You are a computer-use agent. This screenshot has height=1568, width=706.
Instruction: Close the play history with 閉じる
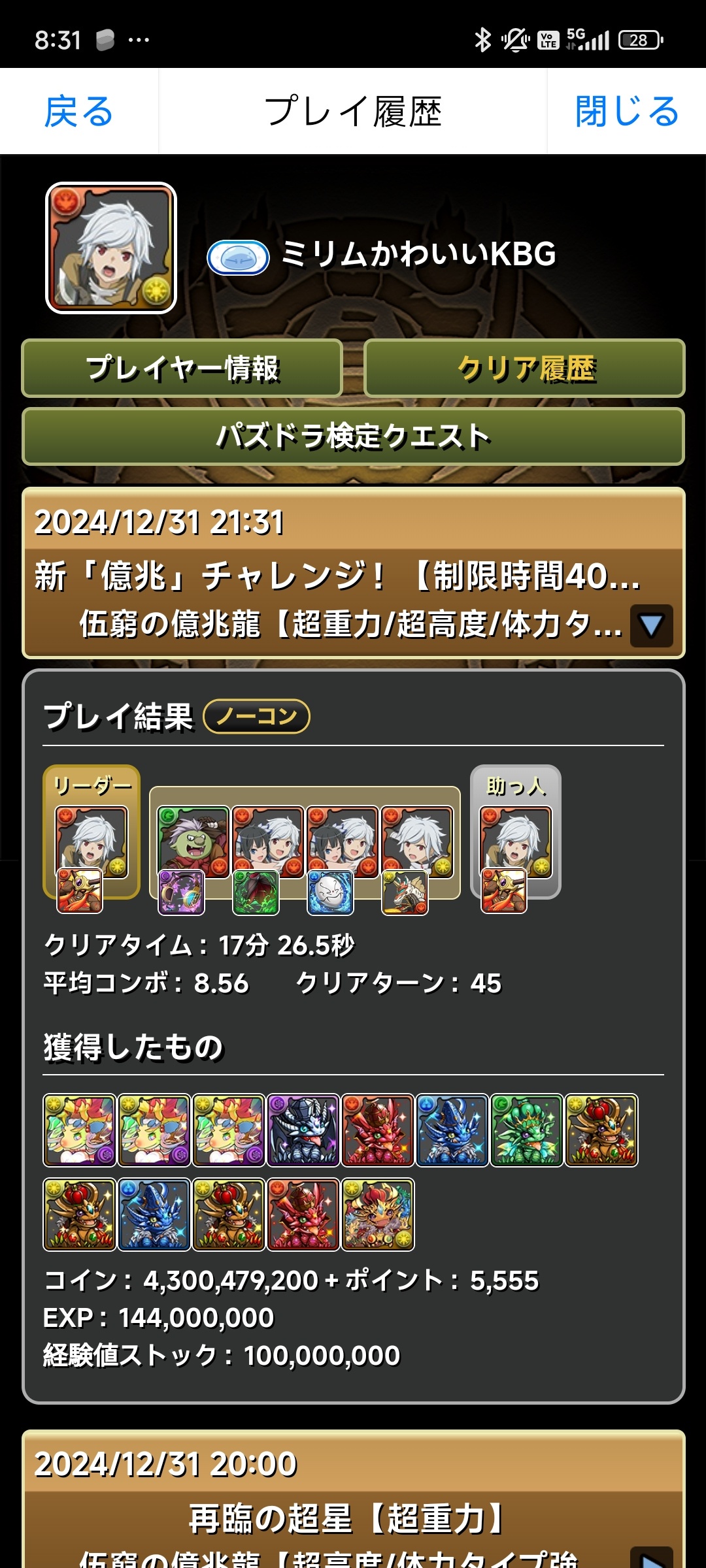[626, 111]
